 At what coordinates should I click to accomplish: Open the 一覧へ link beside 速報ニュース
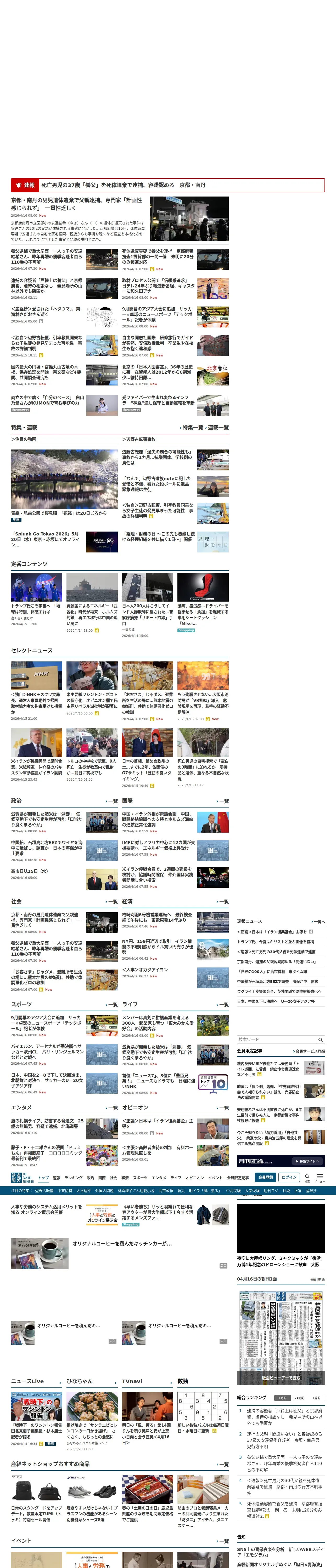coord(318,921)
